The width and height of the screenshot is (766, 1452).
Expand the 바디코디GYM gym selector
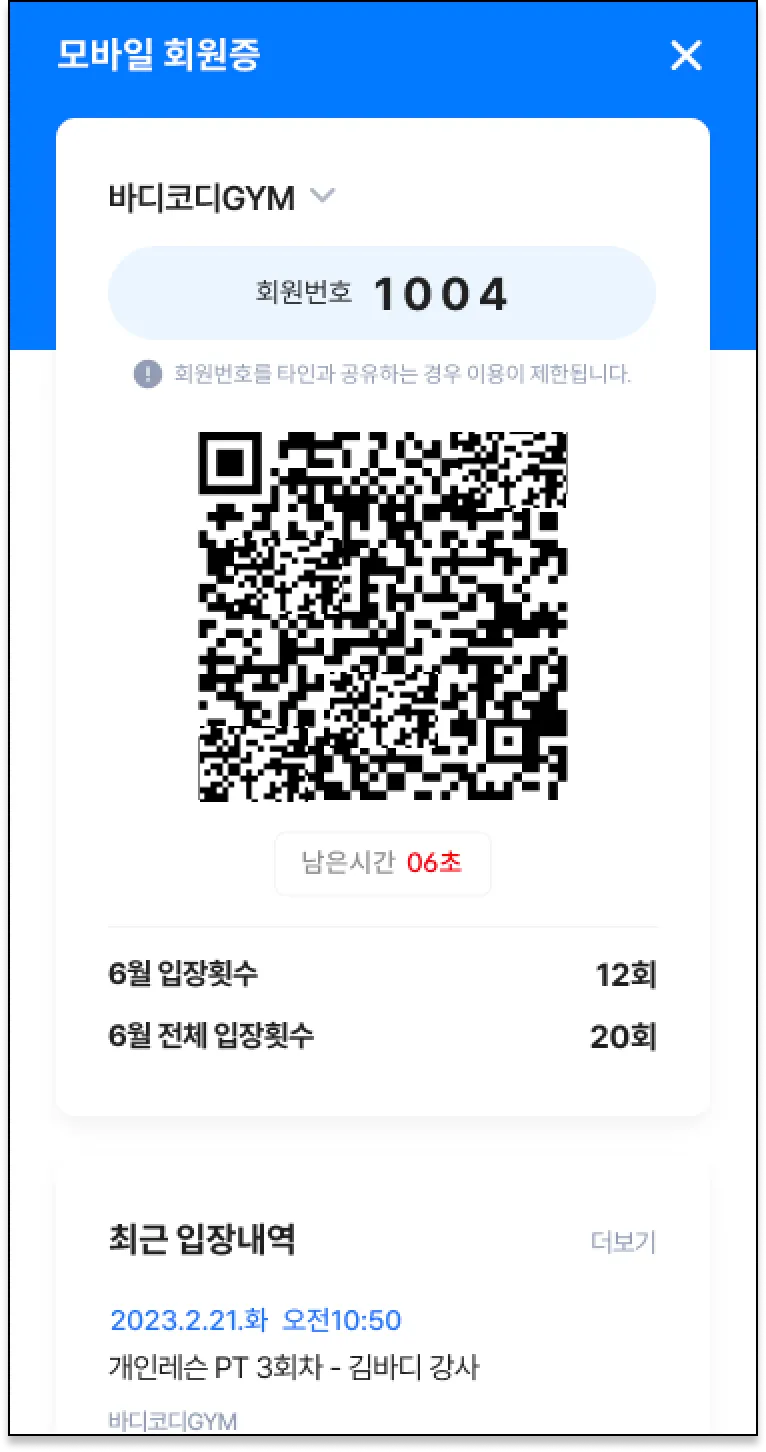click(322, 198)
